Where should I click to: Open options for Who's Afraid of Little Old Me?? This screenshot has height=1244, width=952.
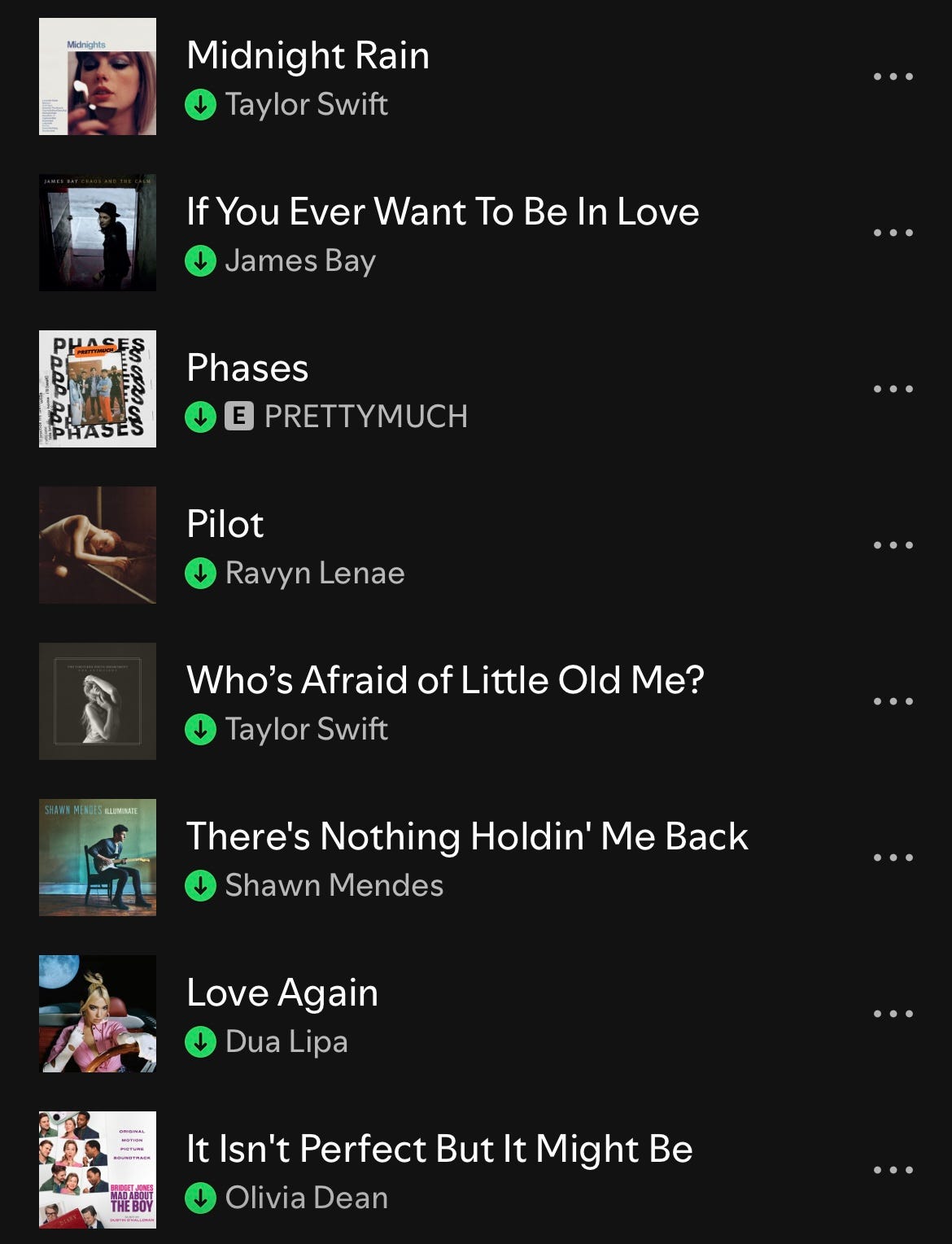click(x=893, y=701)
